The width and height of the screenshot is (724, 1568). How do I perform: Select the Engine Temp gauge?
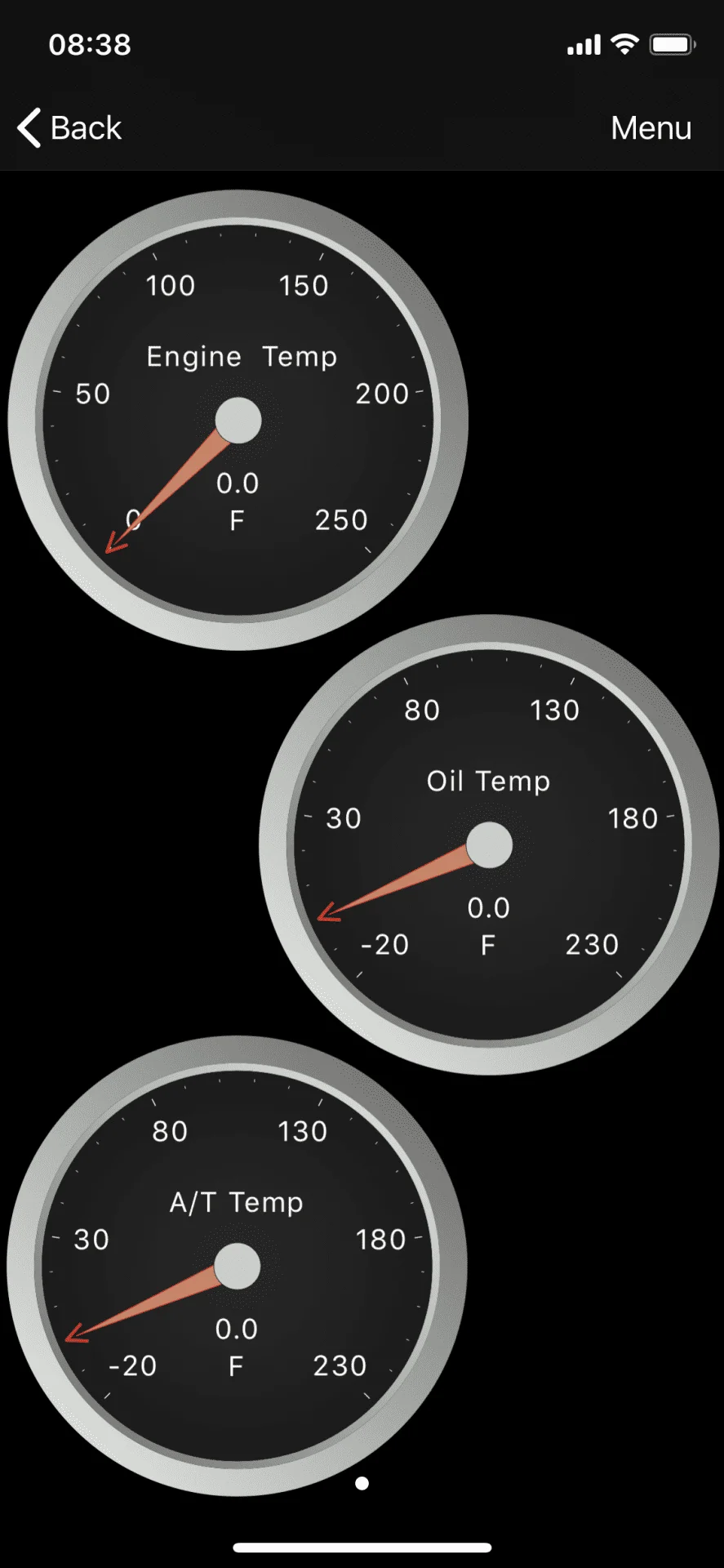tap(238, 421)
